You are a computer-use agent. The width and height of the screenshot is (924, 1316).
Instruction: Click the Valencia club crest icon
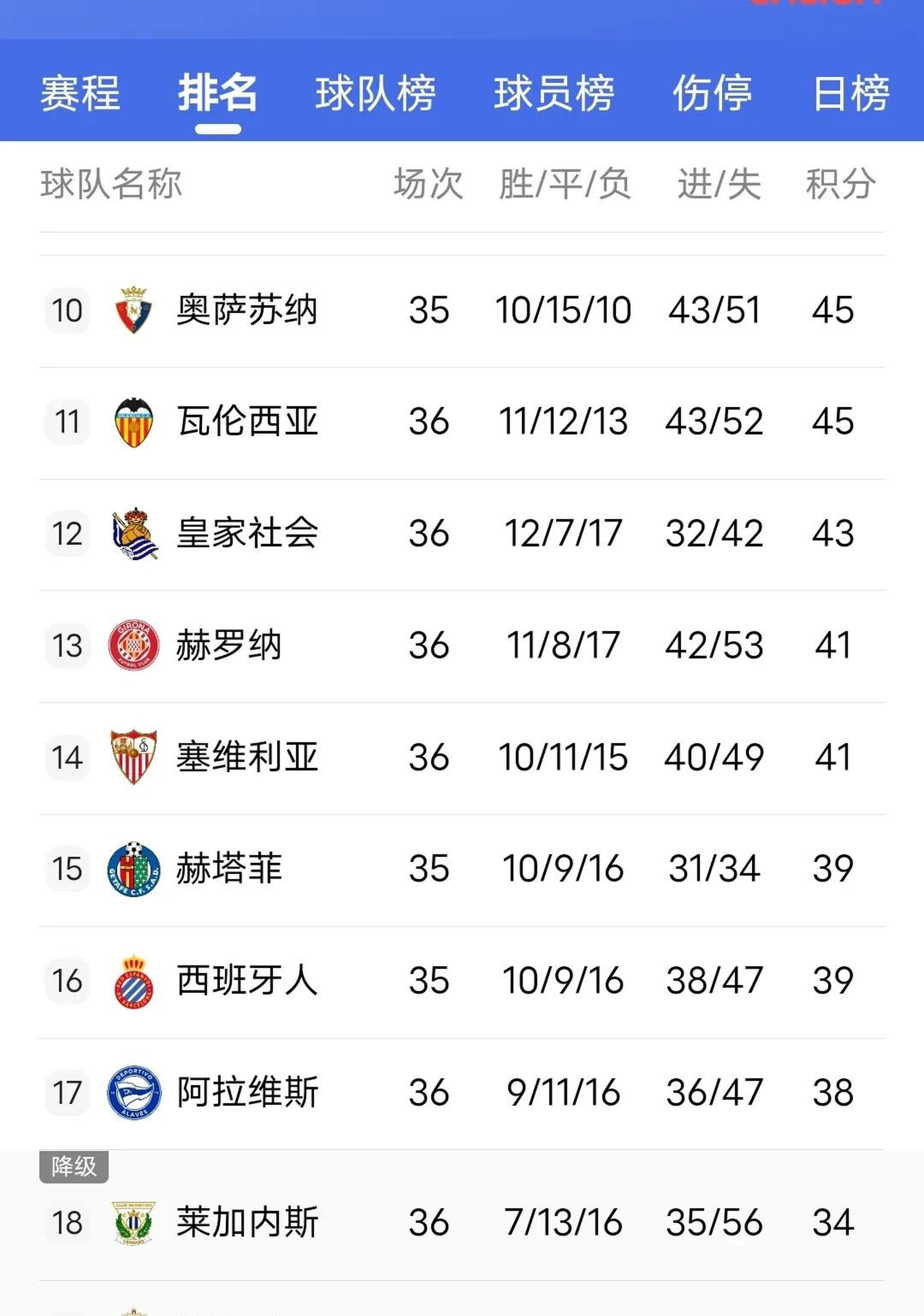coord(133,420)
